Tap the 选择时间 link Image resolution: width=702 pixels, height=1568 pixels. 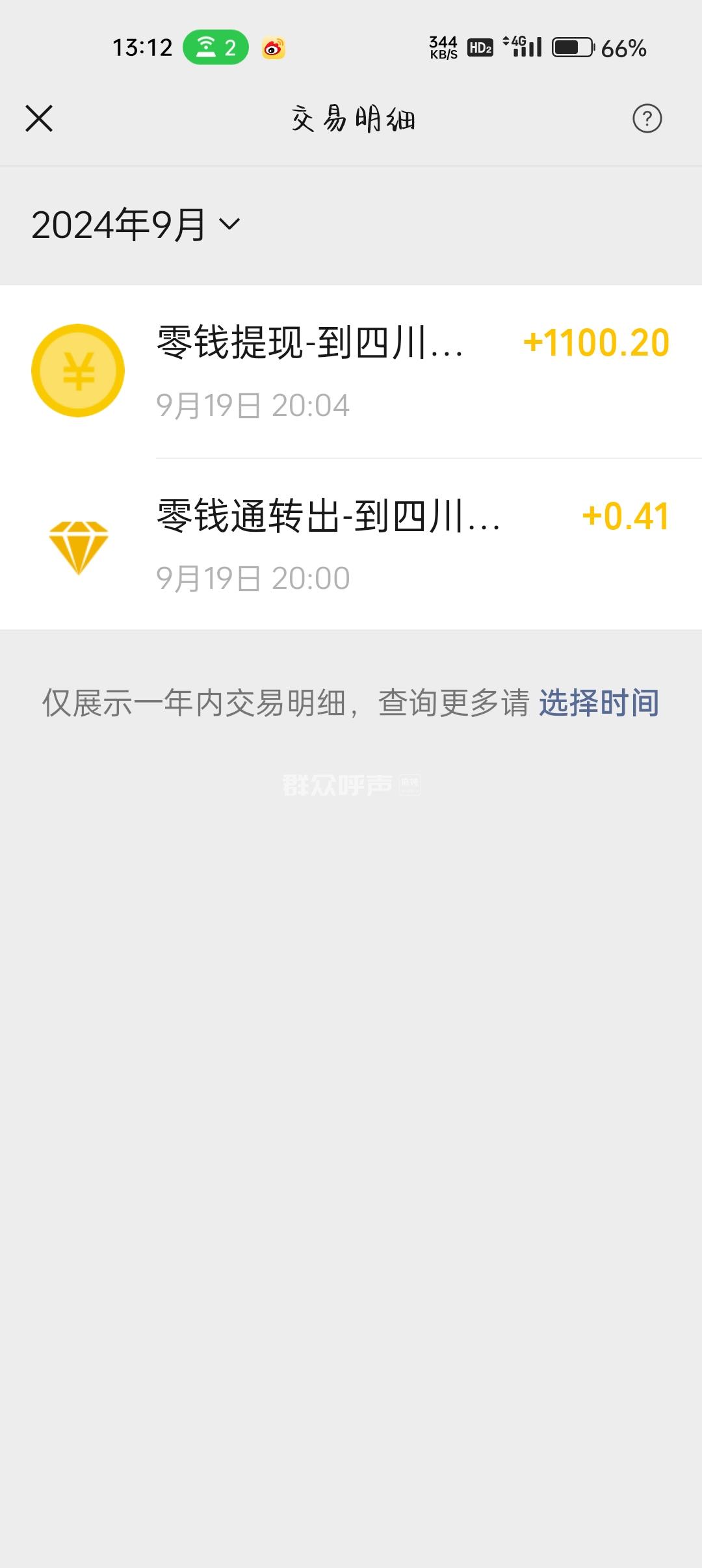pos(599,703)
